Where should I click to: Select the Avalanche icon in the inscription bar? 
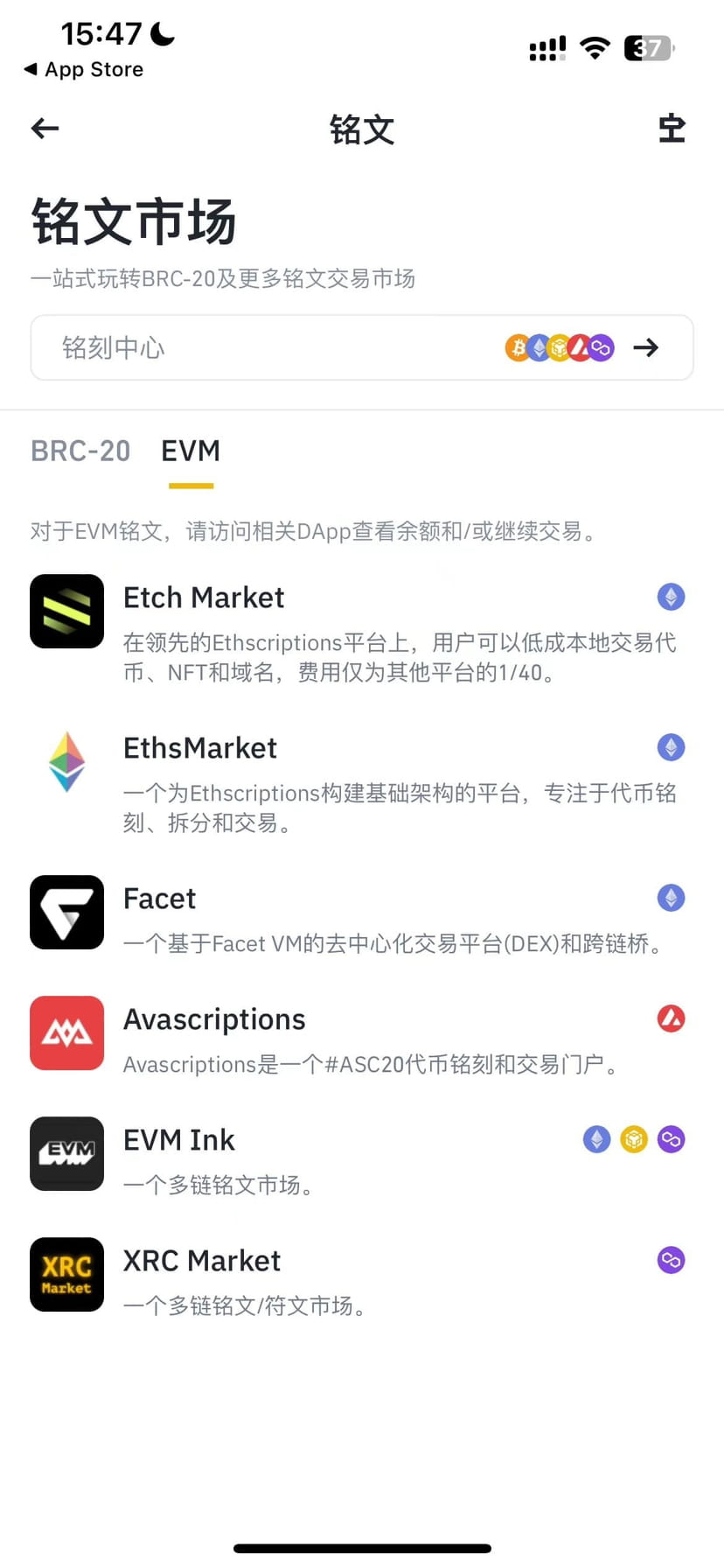[x=579, y=347]
